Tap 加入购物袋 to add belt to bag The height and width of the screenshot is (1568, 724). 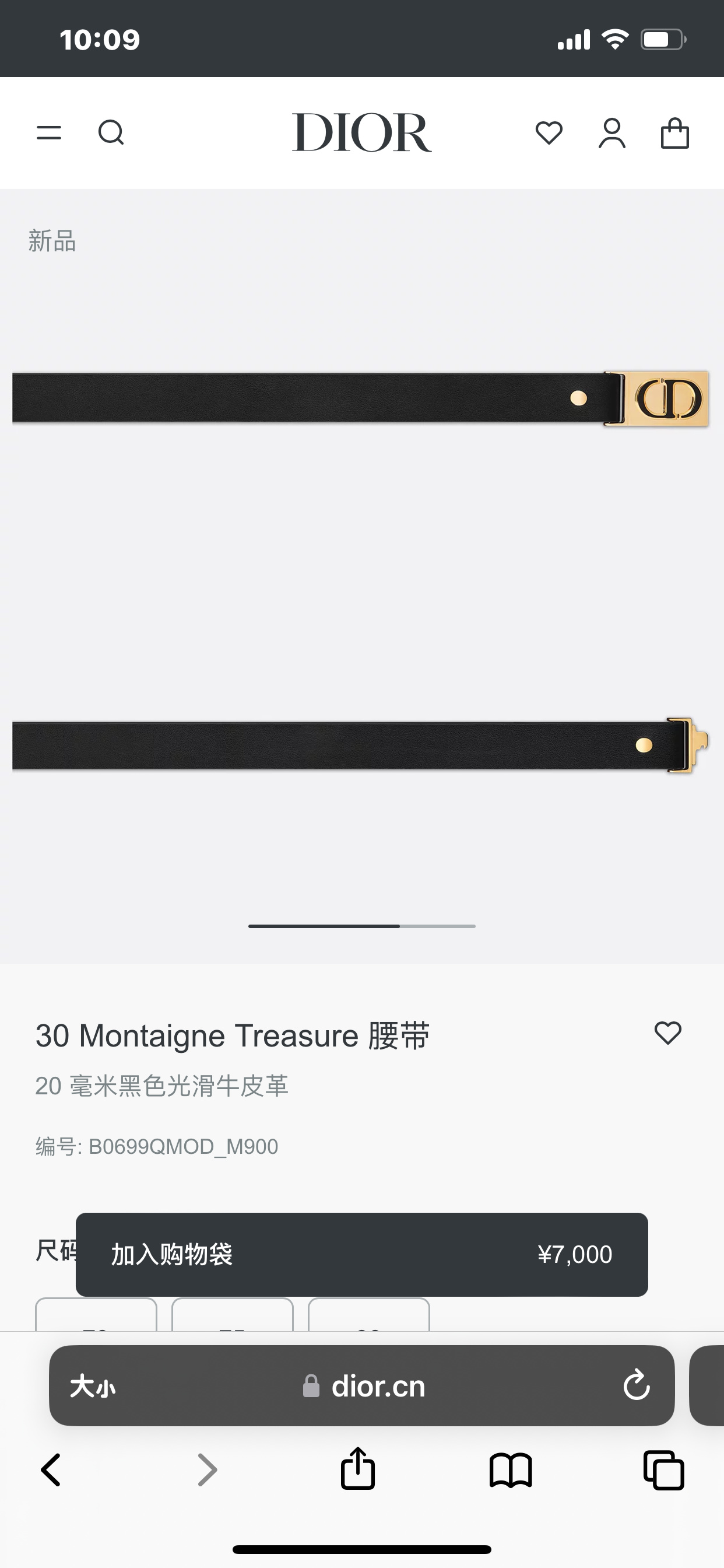pos(361,1255)
